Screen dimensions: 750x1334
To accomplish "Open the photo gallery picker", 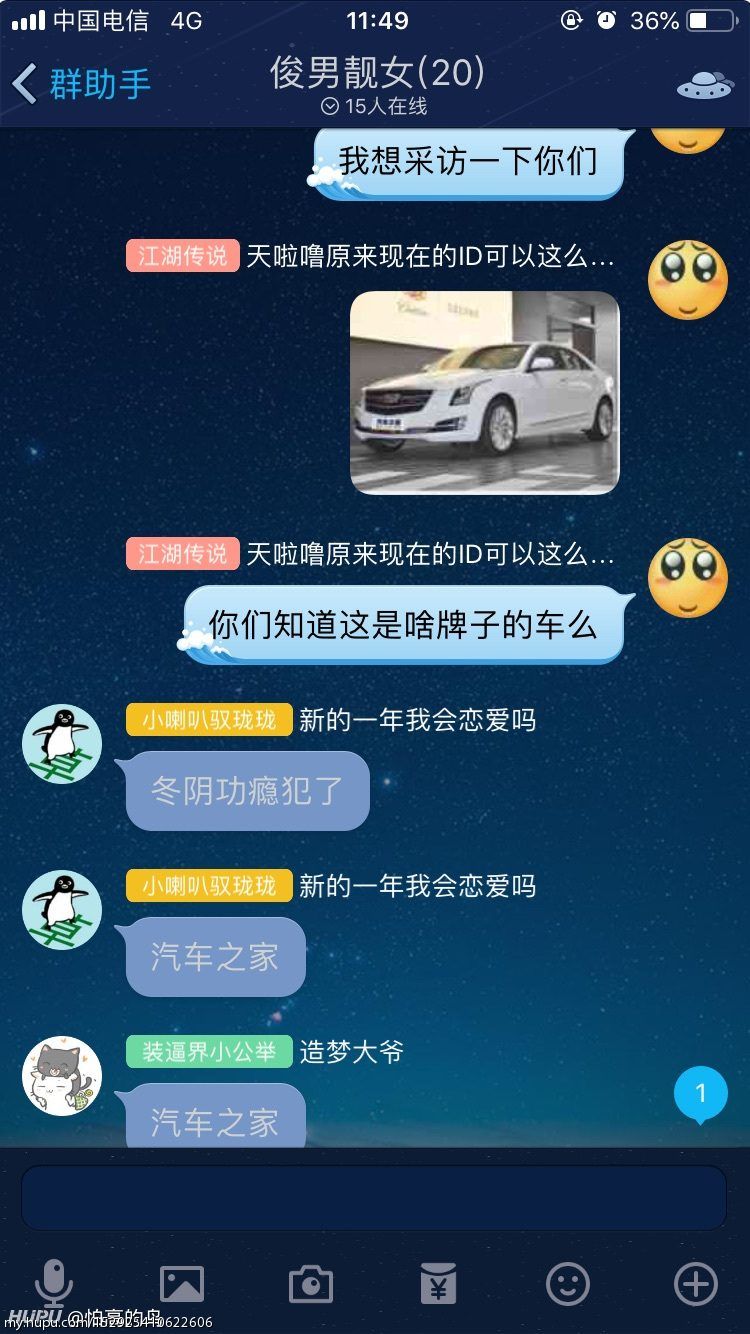I will [182, 1284].
